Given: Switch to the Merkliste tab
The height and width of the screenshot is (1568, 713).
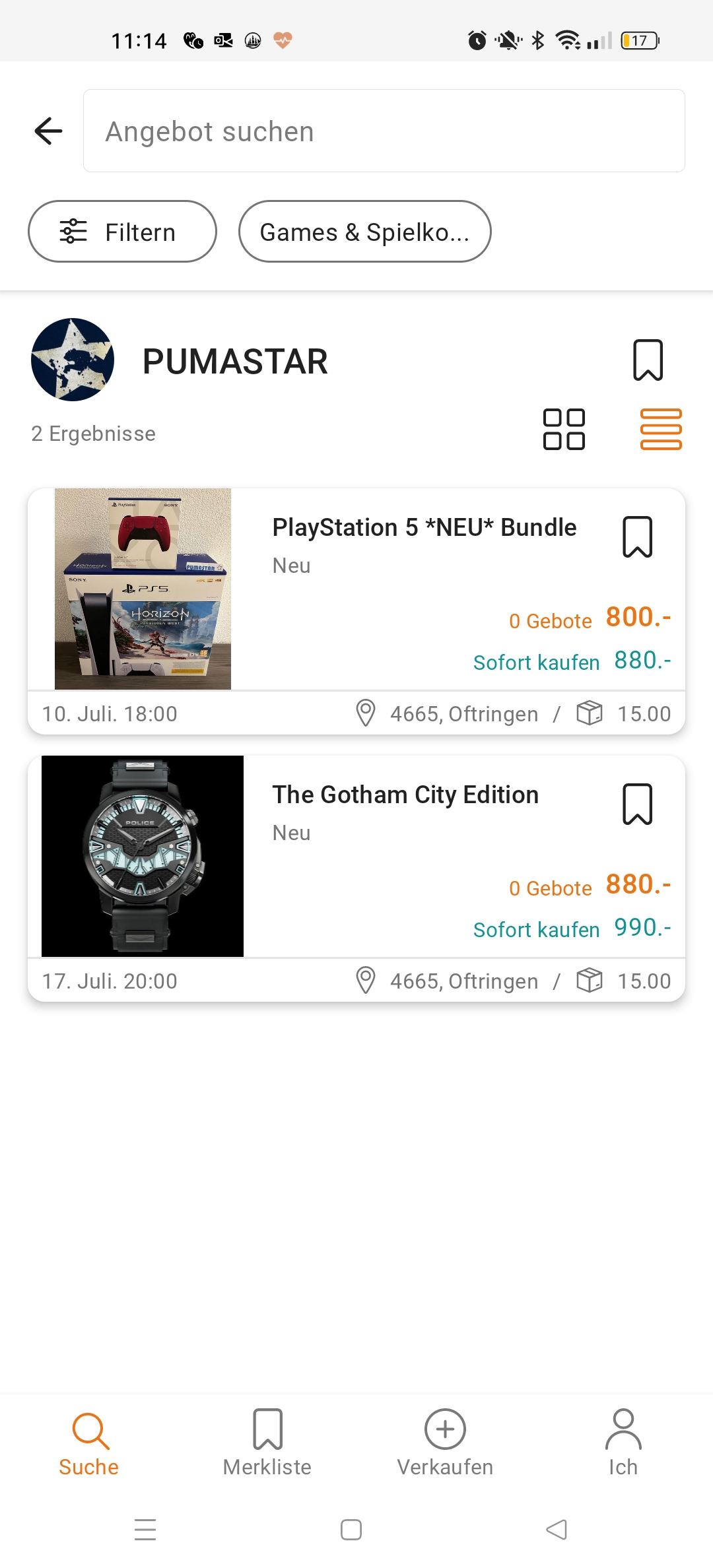Looking at the screenshot, I should coord(267,1443).
